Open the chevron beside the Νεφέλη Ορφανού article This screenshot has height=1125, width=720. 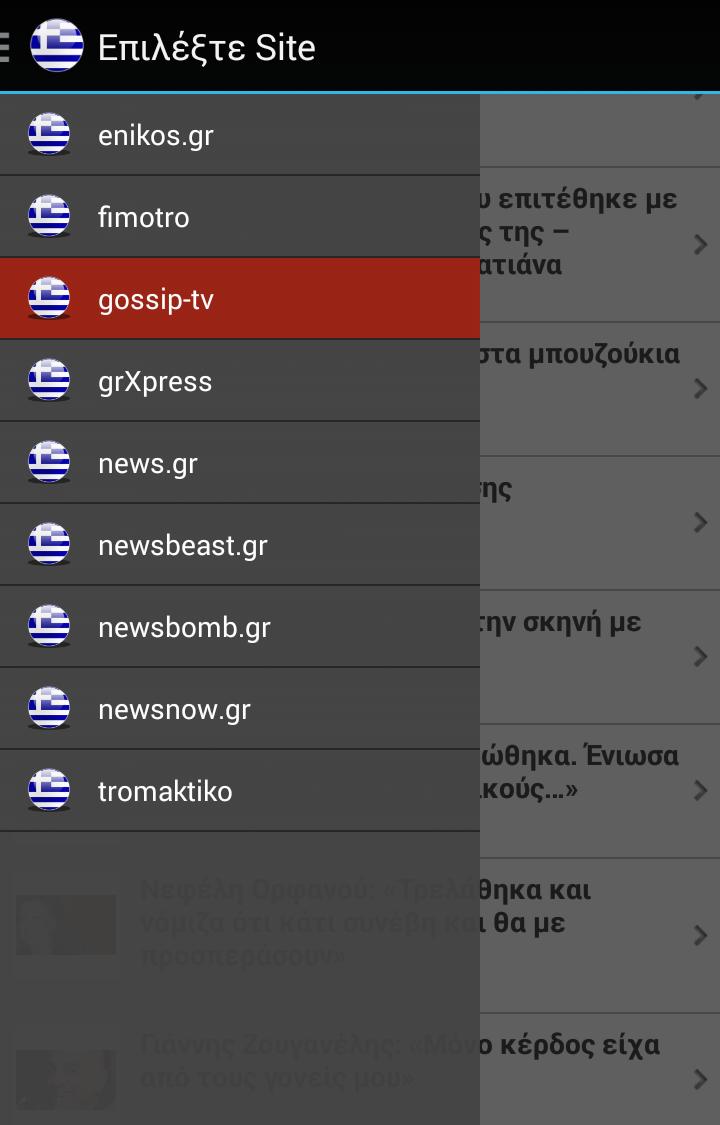click(700, 935)
